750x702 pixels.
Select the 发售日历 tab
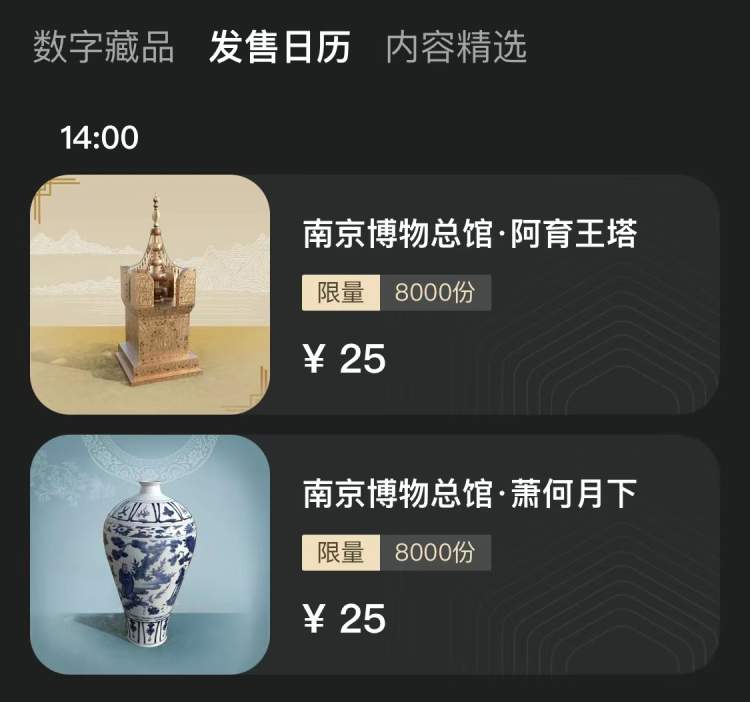(280, 47)
